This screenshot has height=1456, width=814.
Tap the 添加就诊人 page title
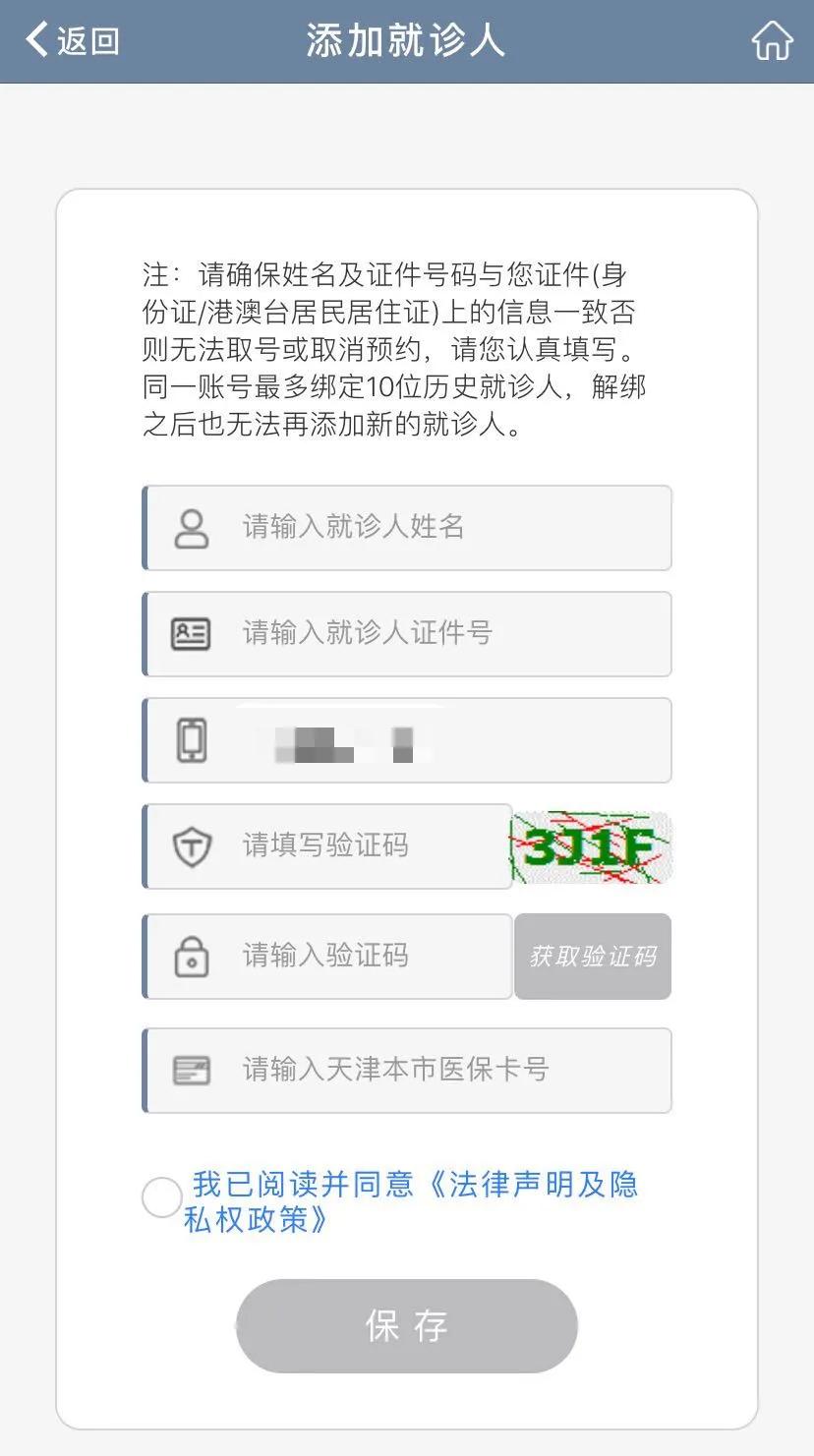coord(406,40)
